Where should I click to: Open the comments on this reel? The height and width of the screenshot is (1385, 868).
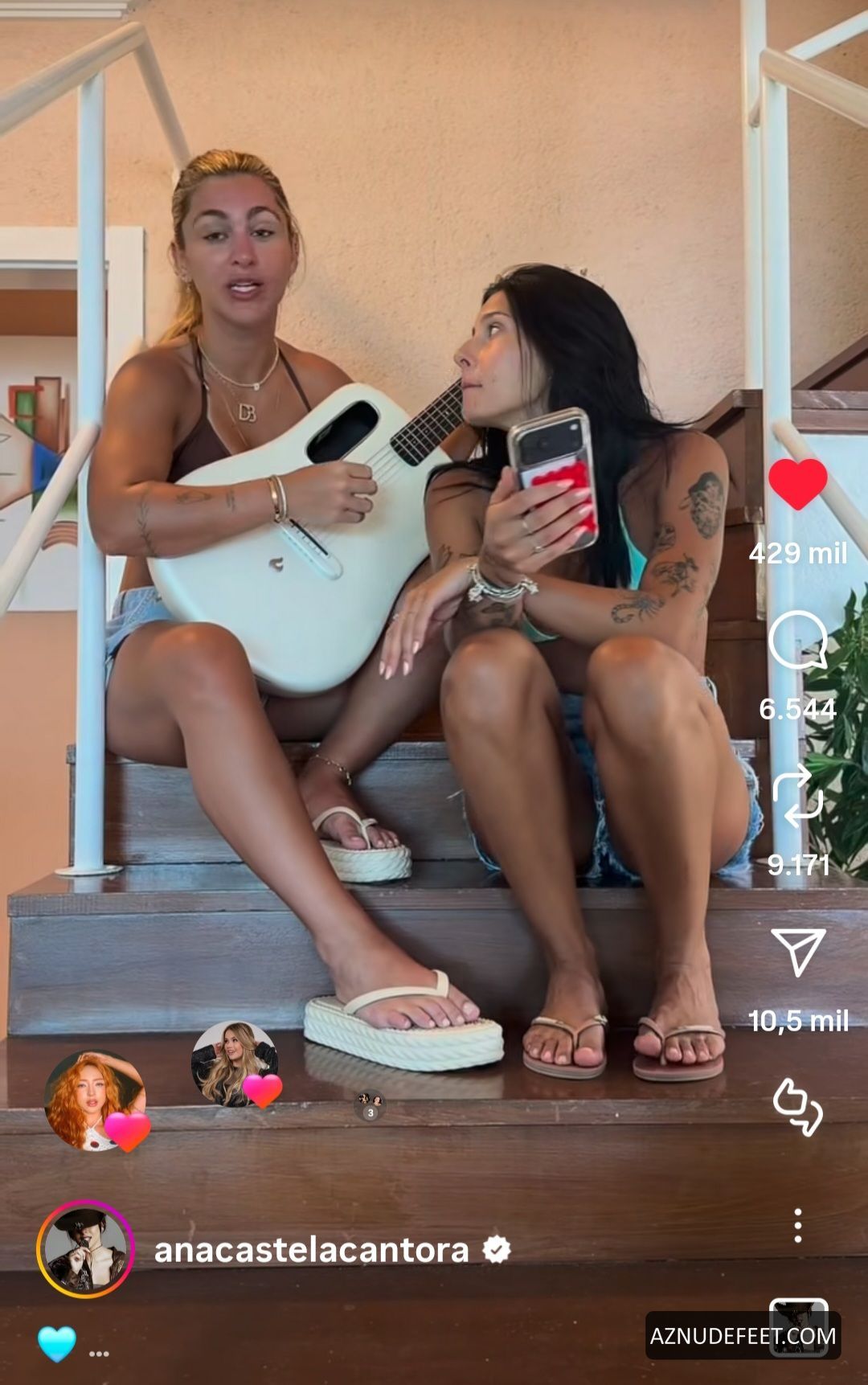[797, 641]
